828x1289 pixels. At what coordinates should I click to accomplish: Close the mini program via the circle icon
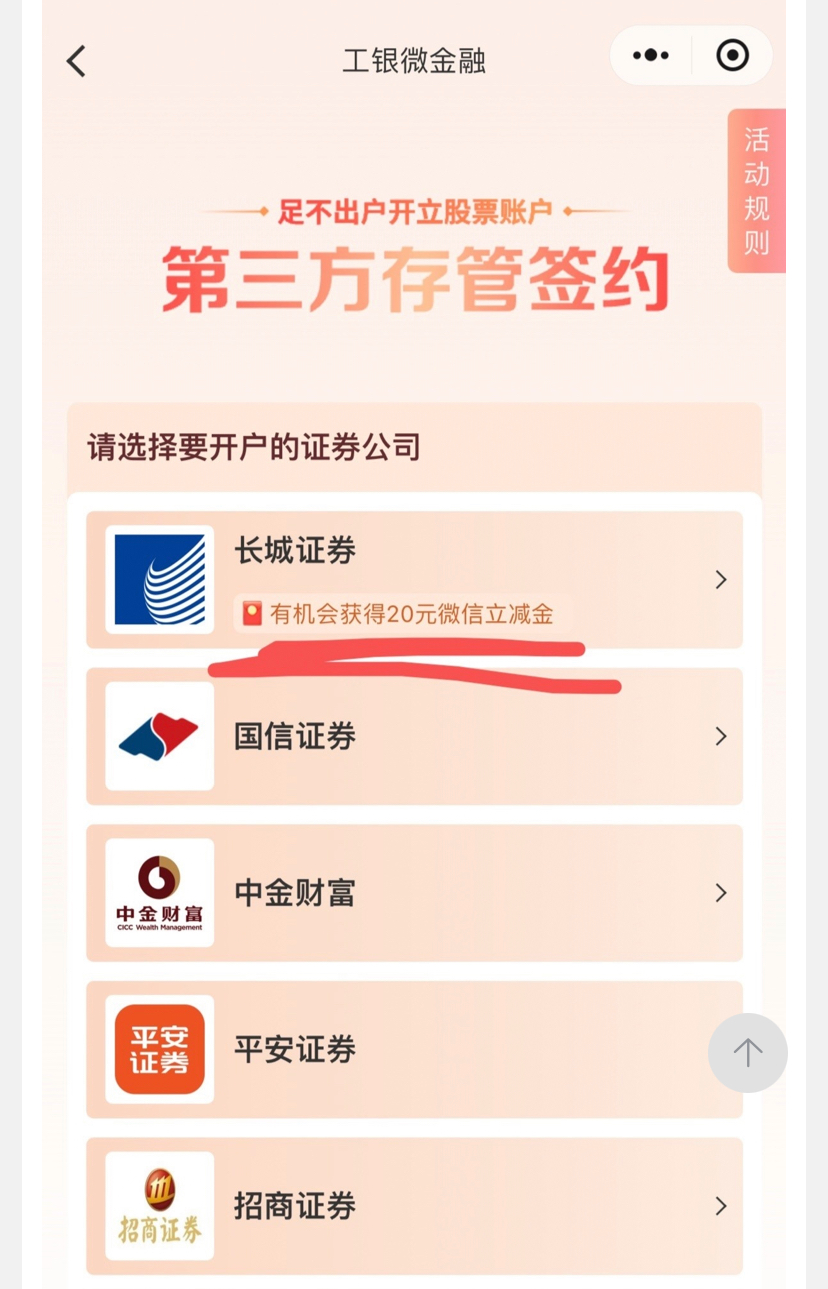coord(732,56)
